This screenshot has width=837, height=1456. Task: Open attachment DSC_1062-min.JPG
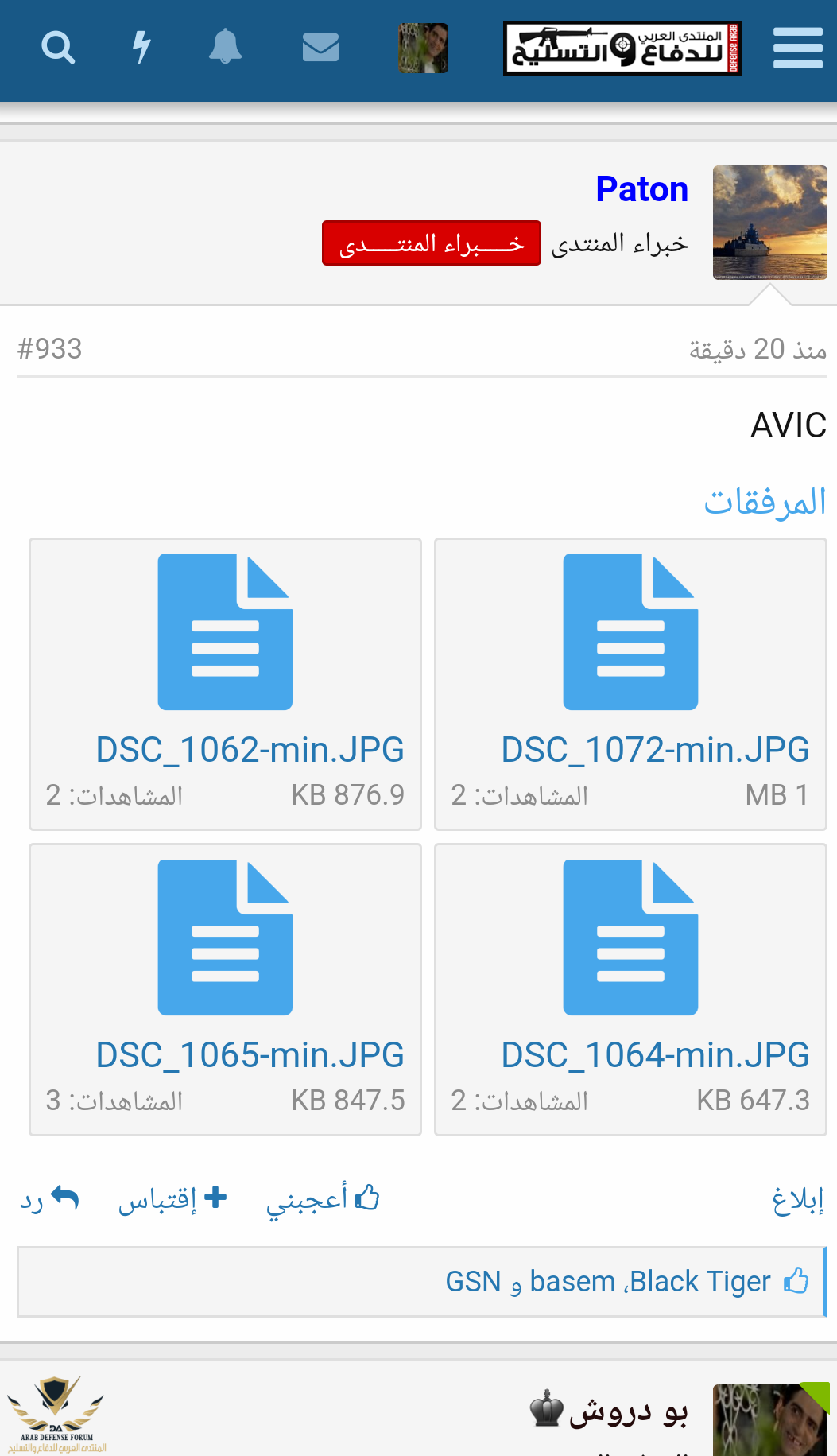[x=250, y=750]
